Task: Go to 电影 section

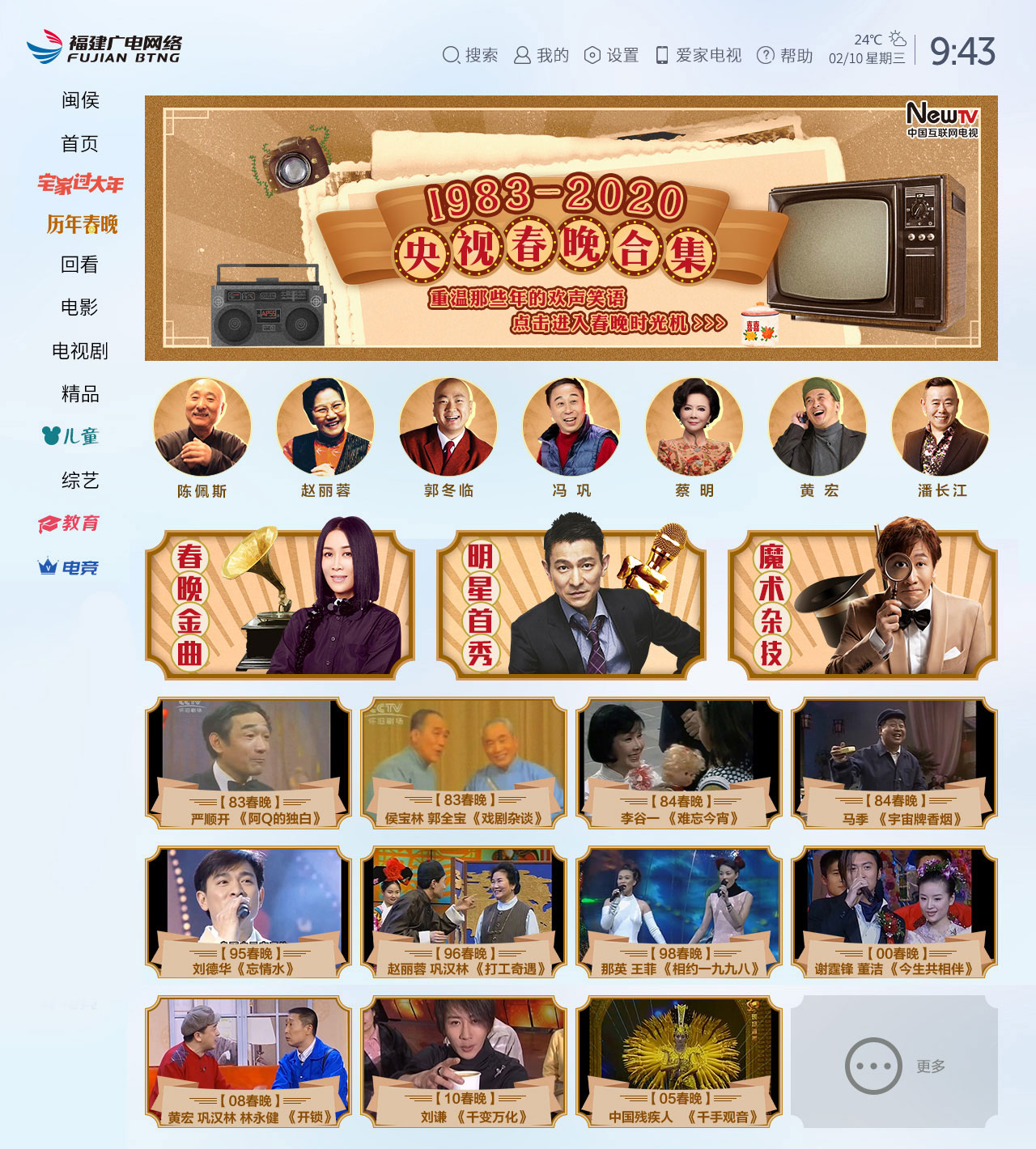Action: pos(80,307)
